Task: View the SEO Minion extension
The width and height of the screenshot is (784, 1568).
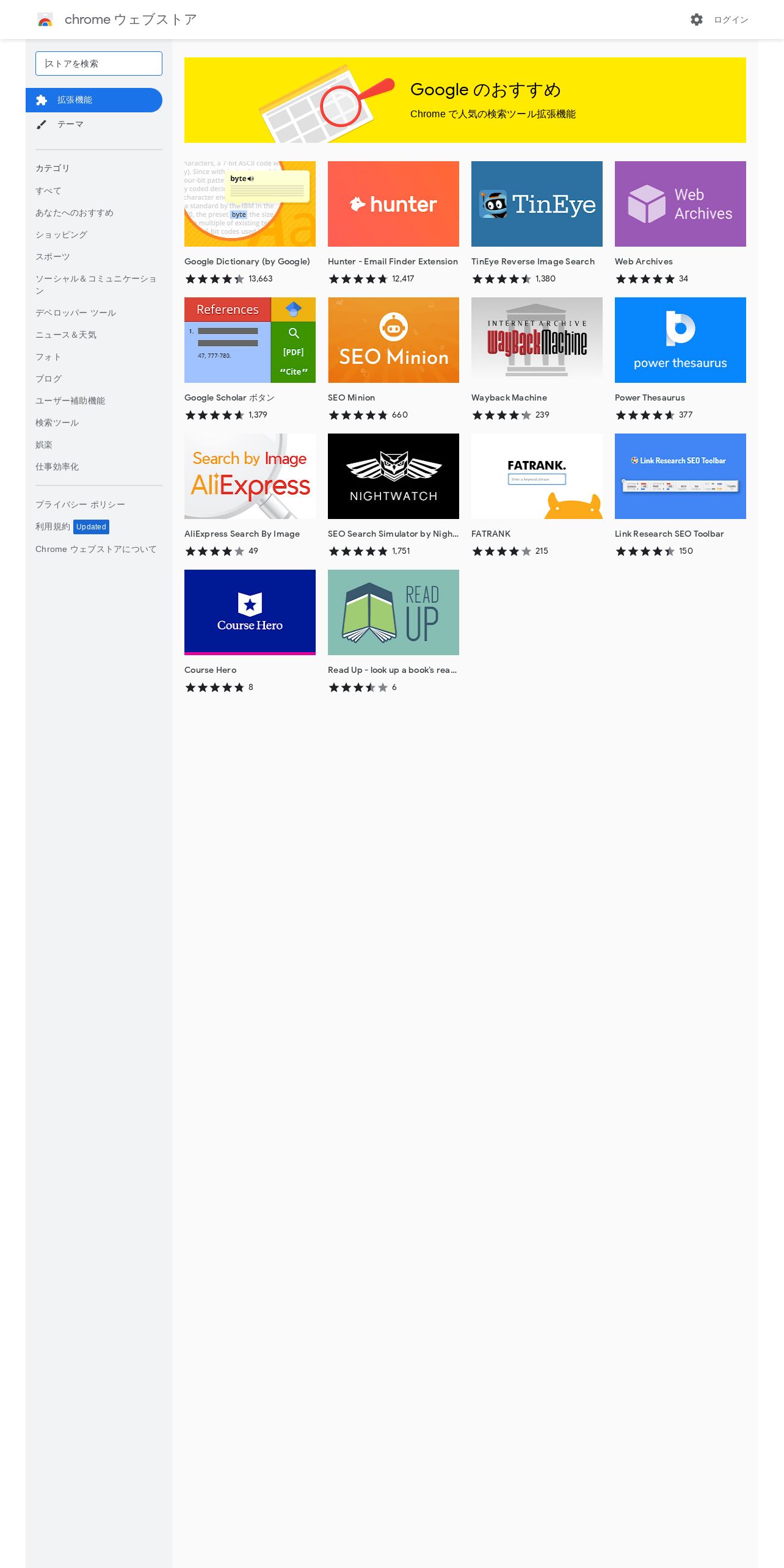Action: click(x=393, y=359)
